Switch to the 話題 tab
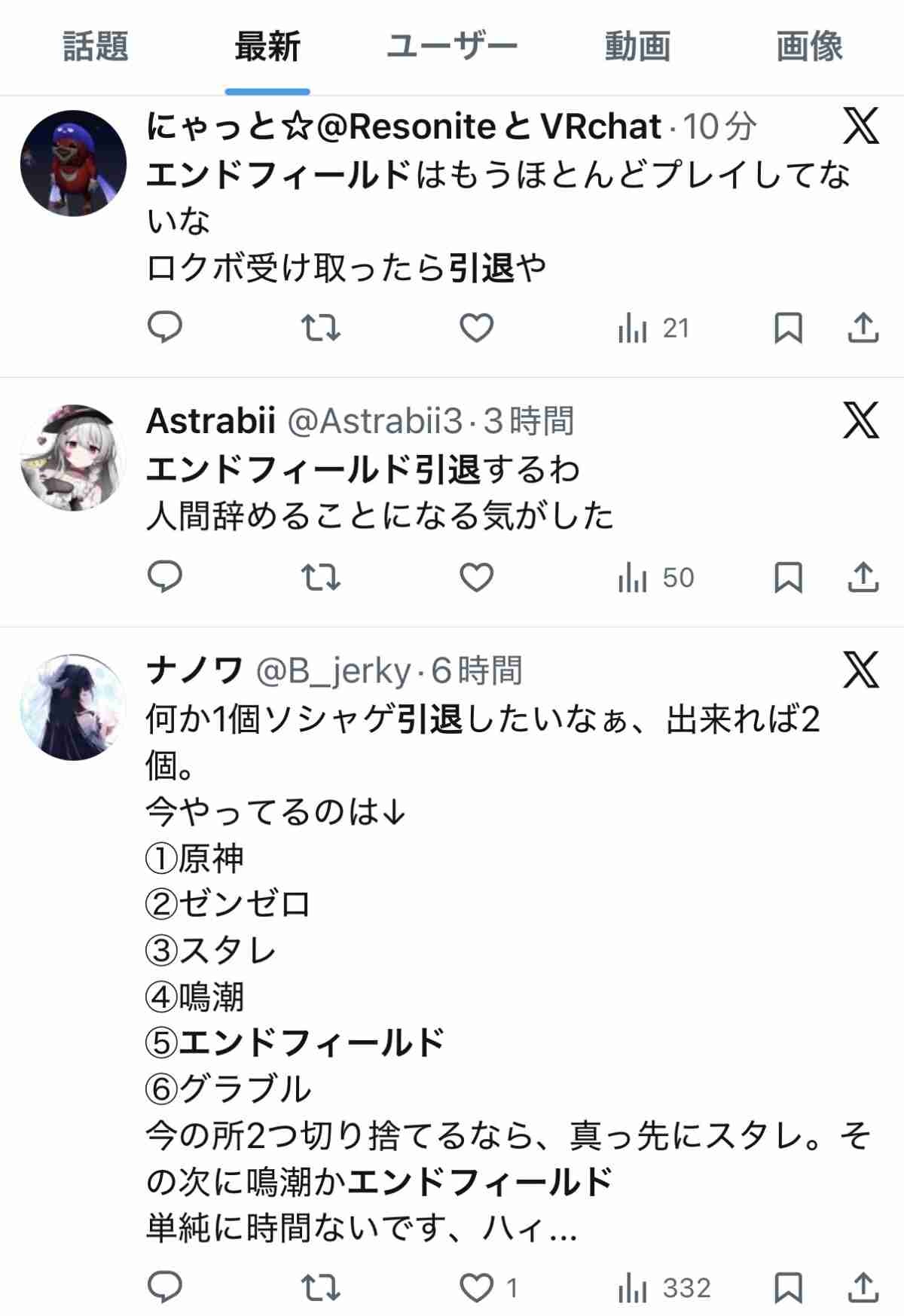The width and height of the screenshot is (904, 1316). 96,47
